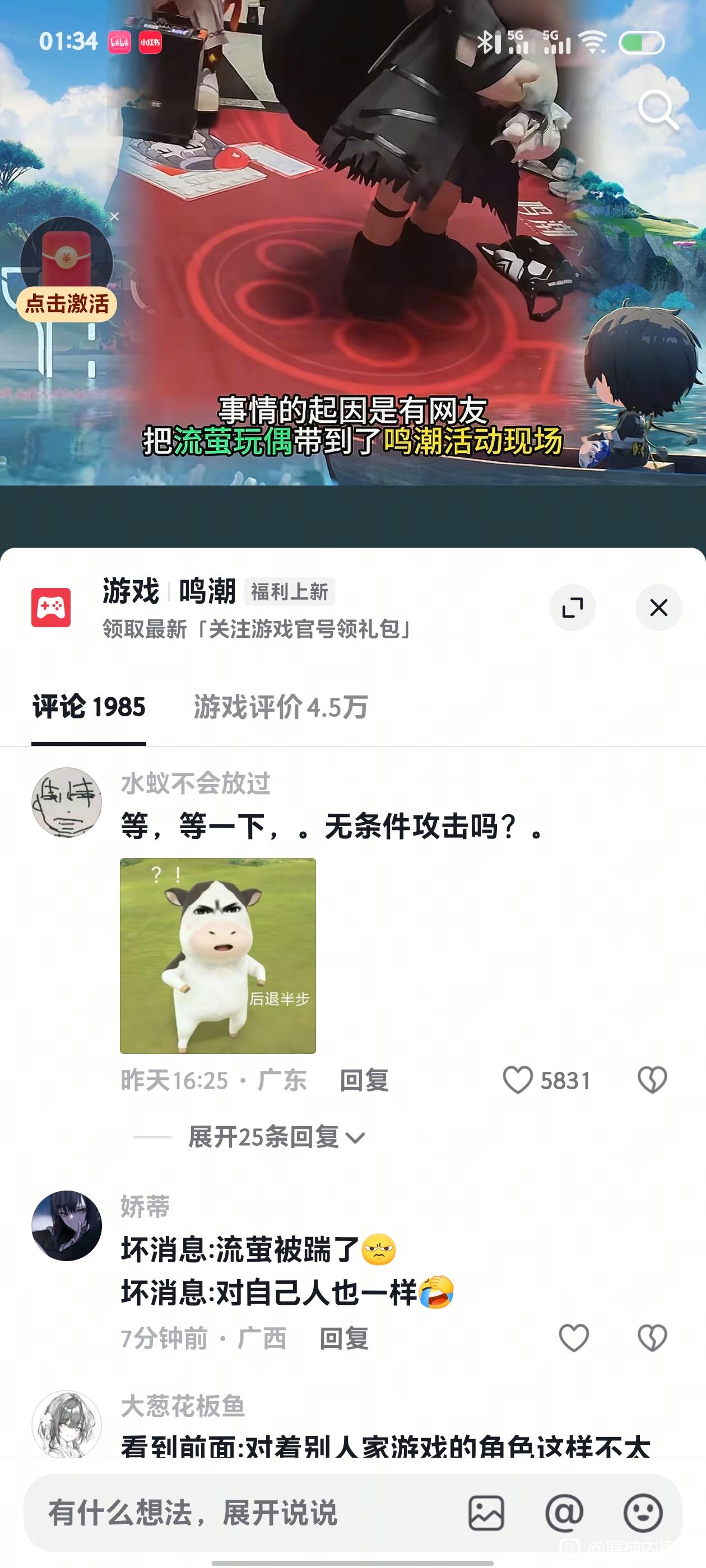The image size is (706, 1568).
Task: Reply to 水蚁不会放过's comment
Action: pos(364,1080)
